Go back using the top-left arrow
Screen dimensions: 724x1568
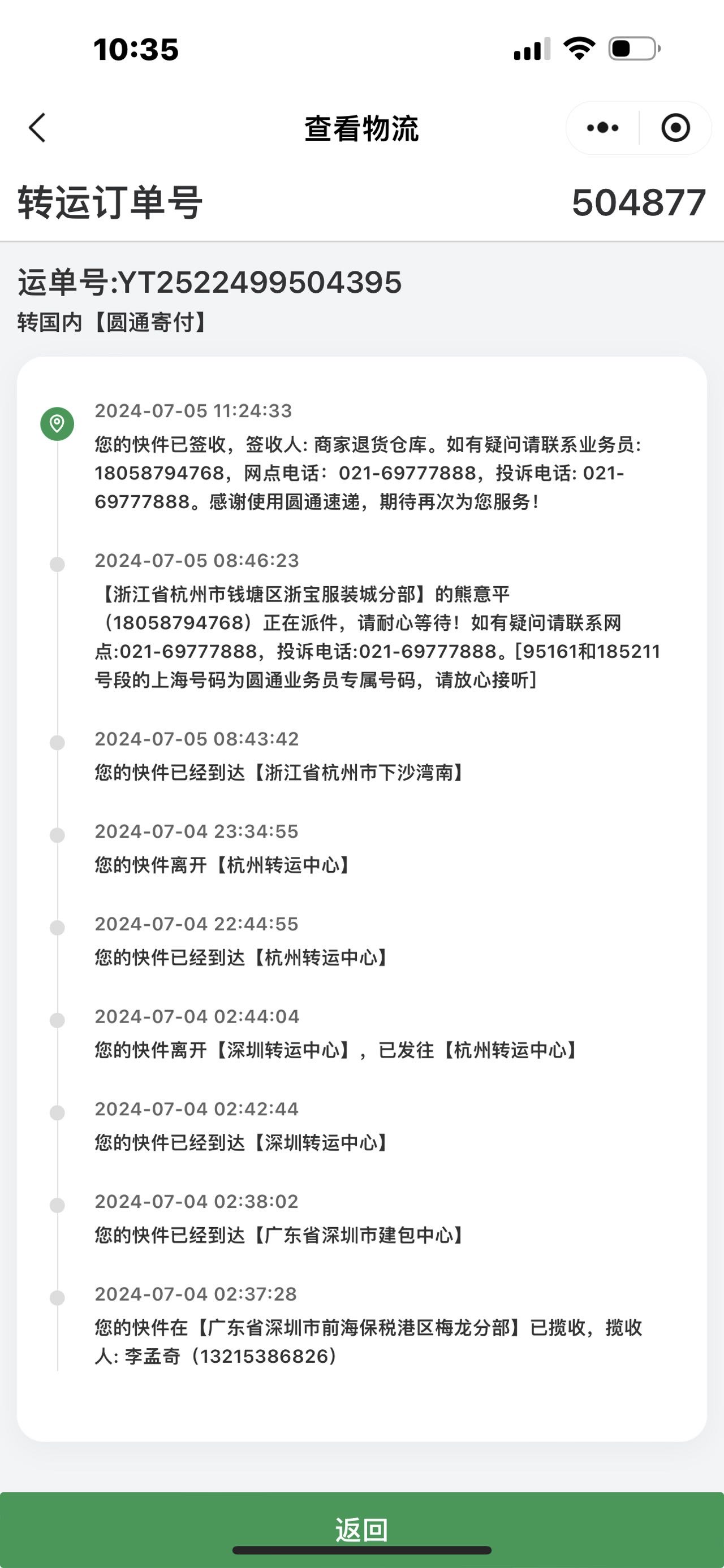coord(38,128)
